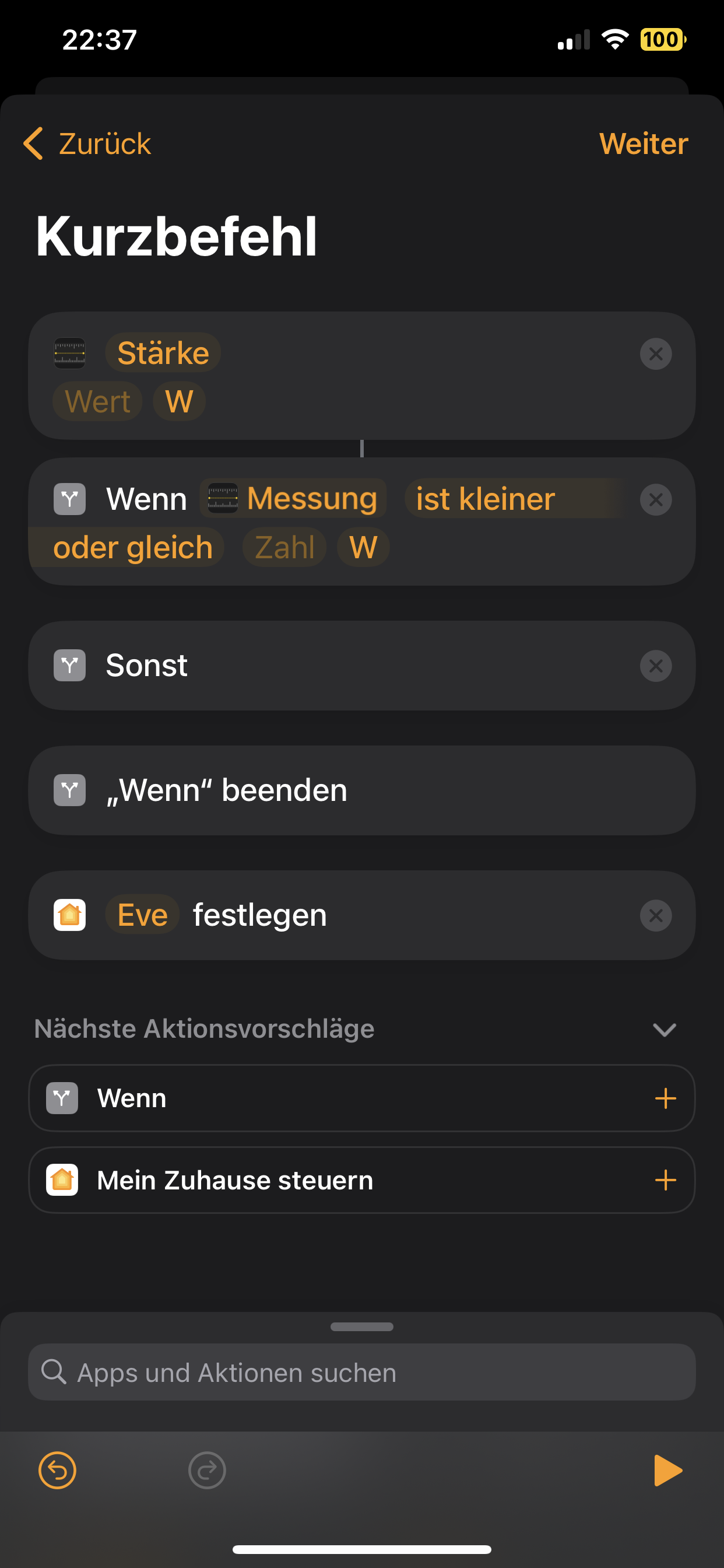Screen dimensions: 724x1568
Task: Enter a value in the Wert field
Action: tap(97, 402)
